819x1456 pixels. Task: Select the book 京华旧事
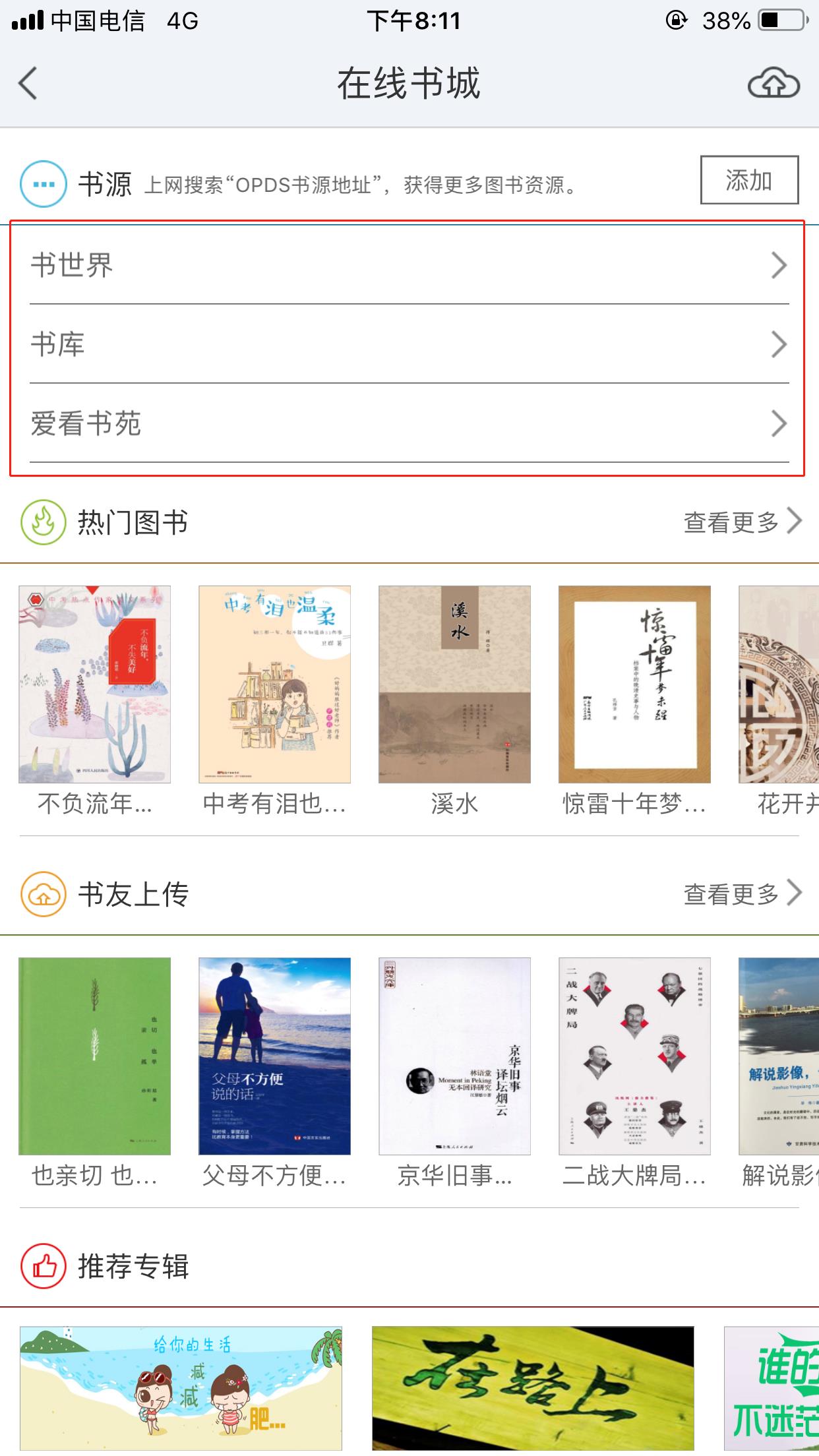pos(454,1056)
